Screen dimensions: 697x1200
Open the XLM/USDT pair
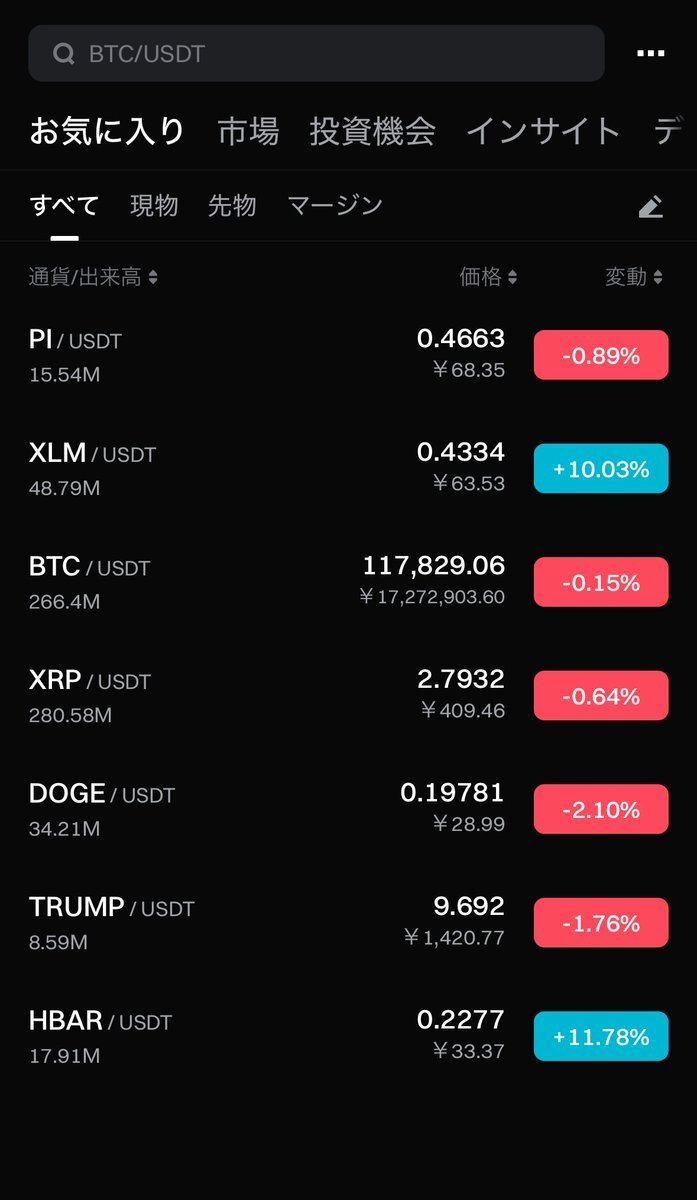click(348, 468)
